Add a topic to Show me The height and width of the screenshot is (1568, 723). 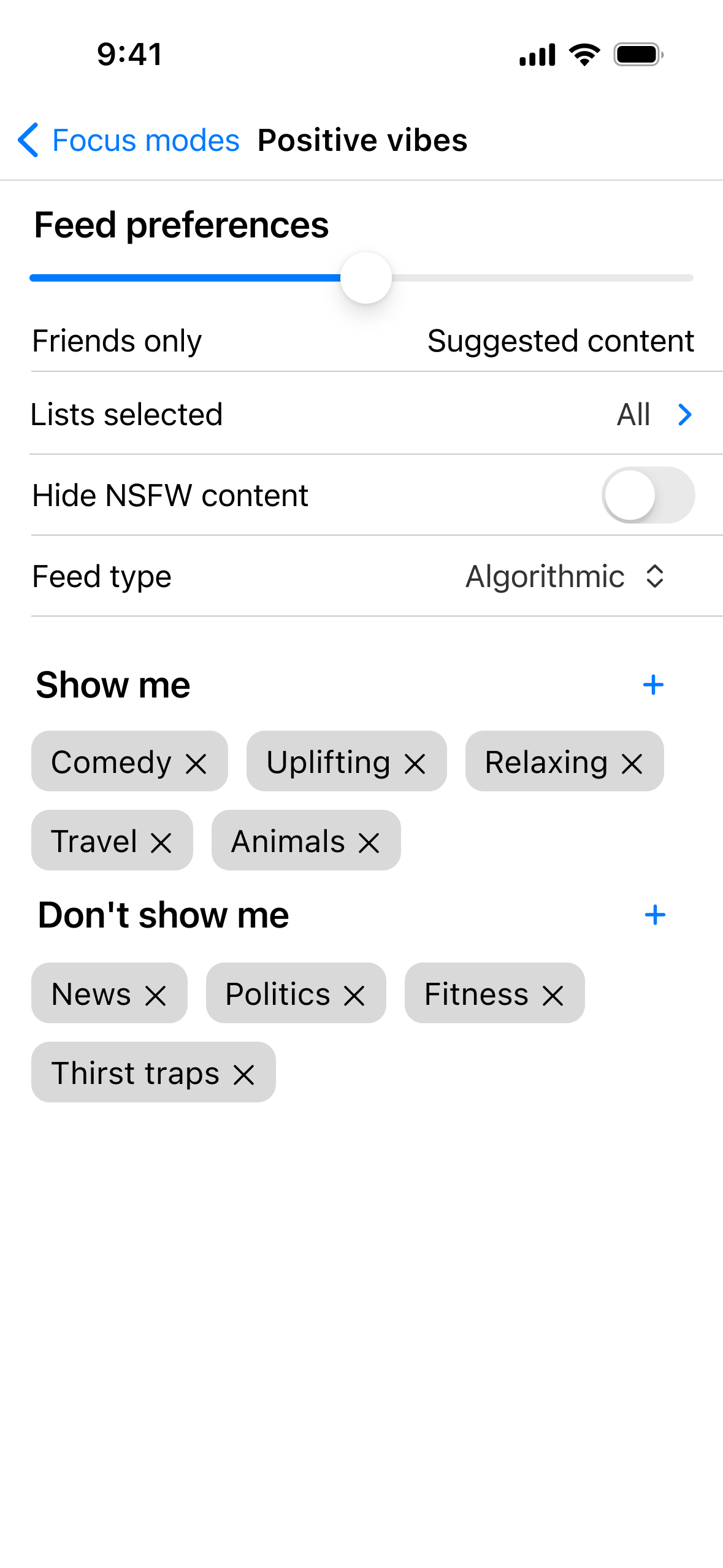(x=653, y=685)
